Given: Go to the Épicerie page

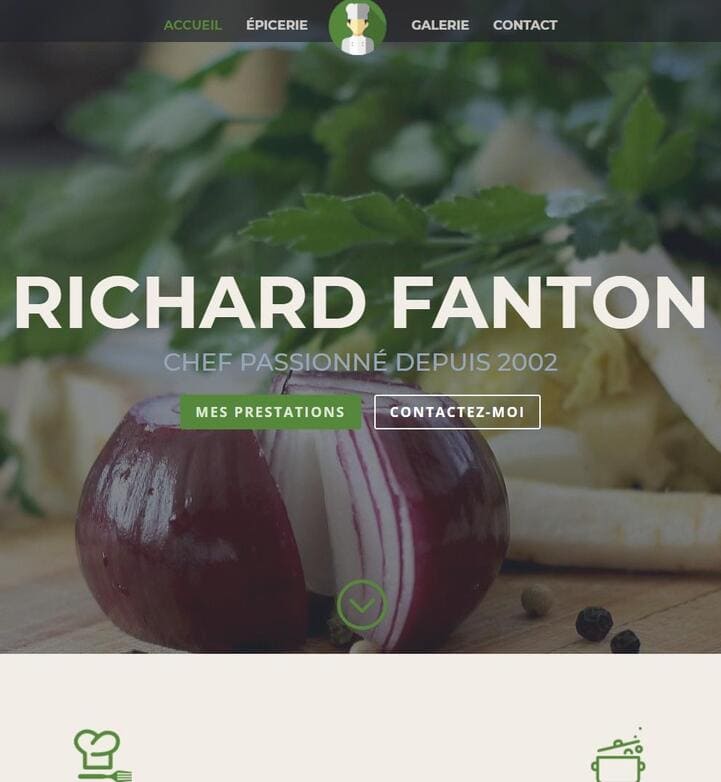Looking at the screenshot, I should [277, 25].
